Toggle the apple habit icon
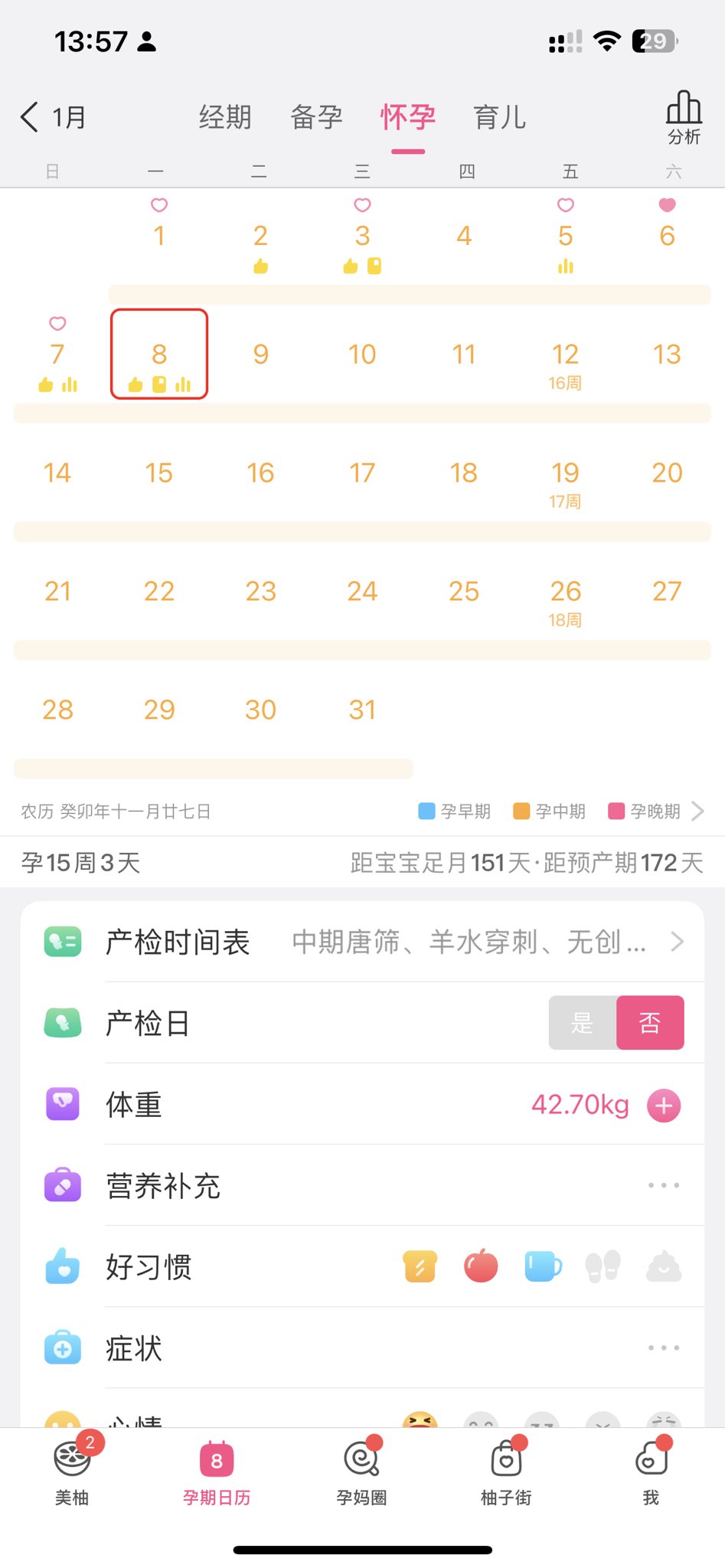Viewport: 725px width, 1568px height. (x=481, y=1266)
